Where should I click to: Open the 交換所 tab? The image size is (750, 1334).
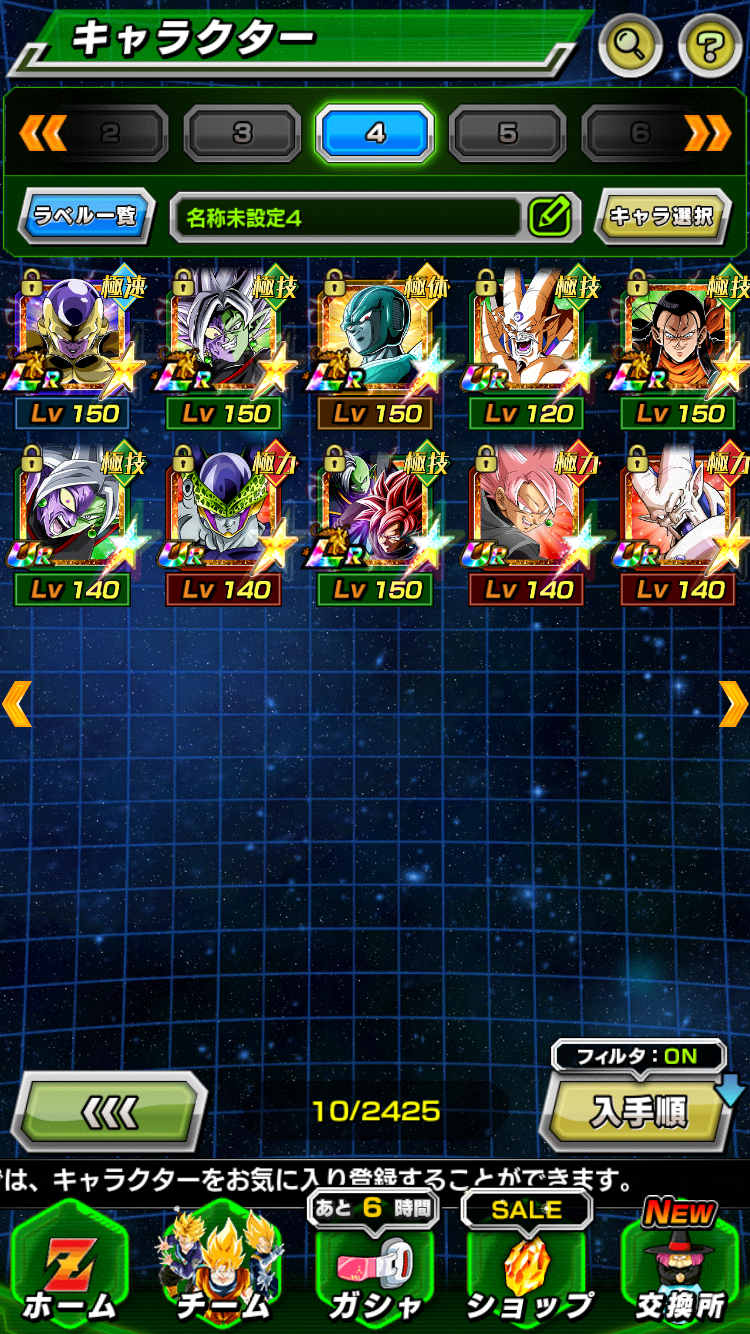(x=680, y=1271)
